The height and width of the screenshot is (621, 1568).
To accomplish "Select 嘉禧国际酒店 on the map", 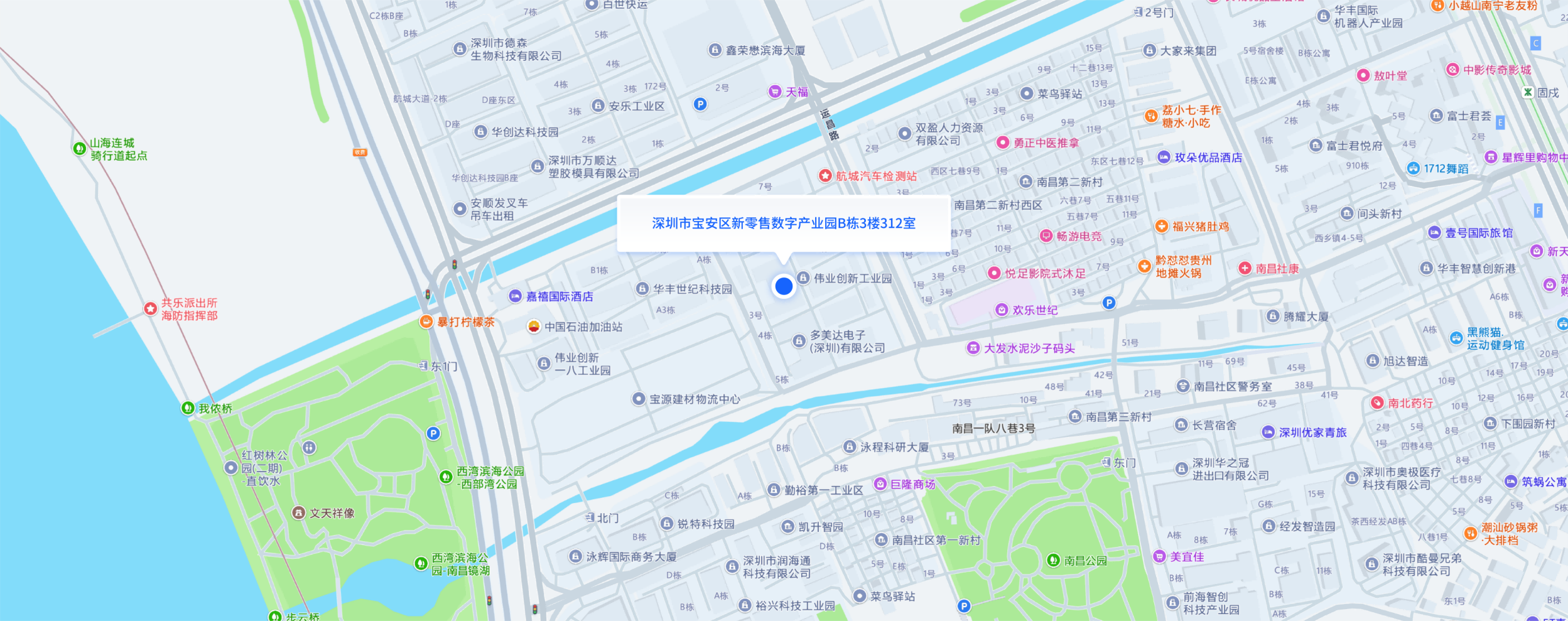I will pos(515,296).
